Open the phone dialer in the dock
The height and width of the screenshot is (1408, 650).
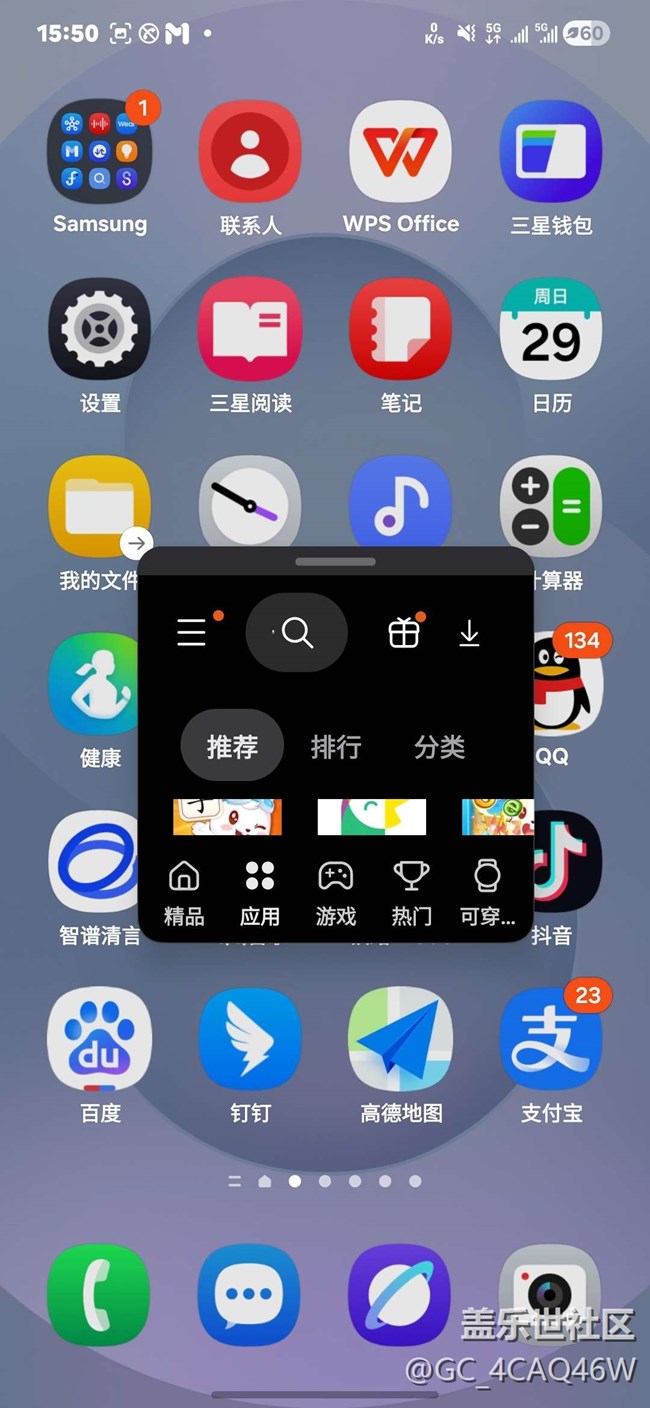point(99,1295)
